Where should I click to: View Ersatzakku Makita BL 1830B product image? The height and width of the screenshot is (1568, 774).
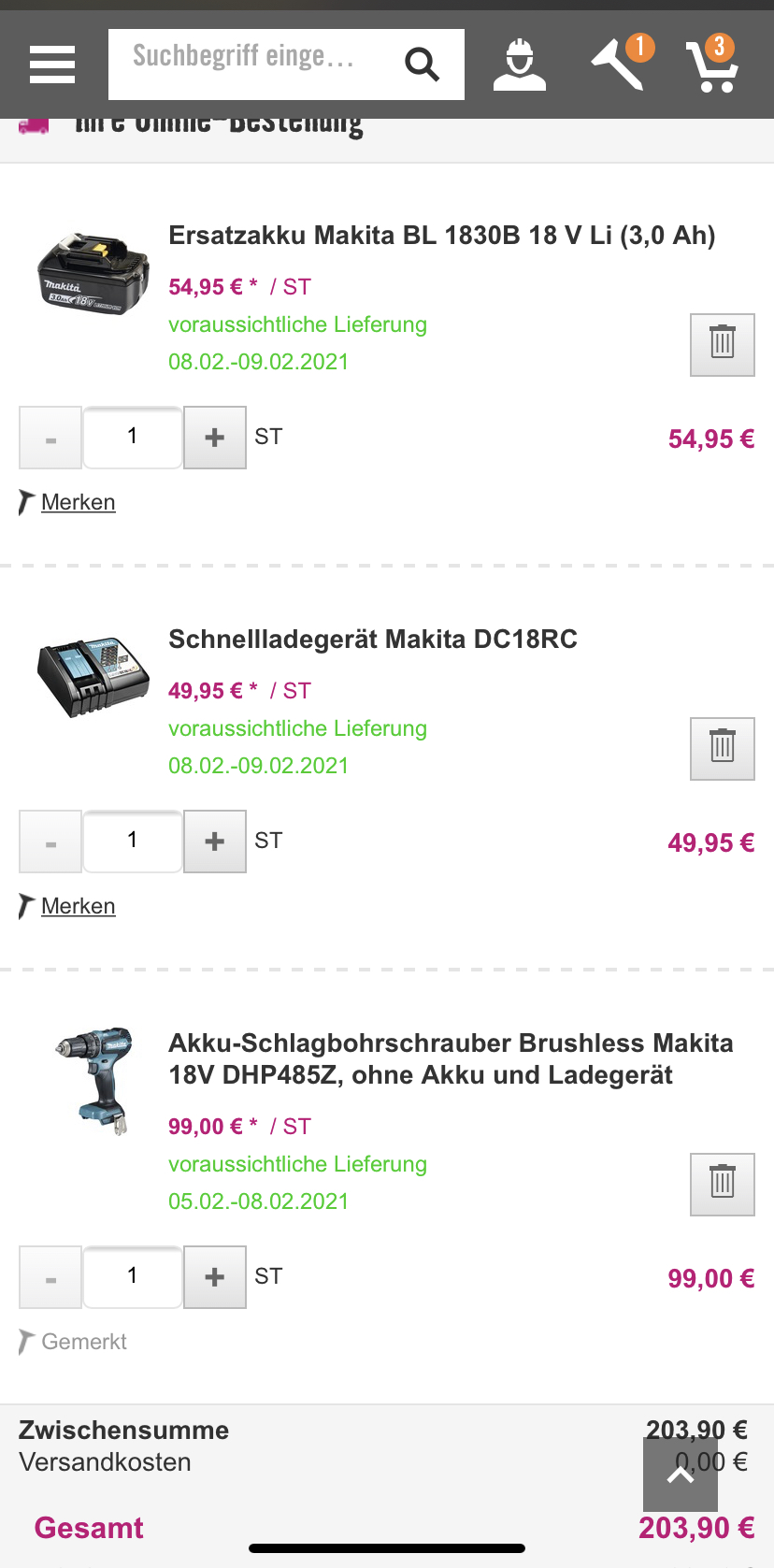93,274
